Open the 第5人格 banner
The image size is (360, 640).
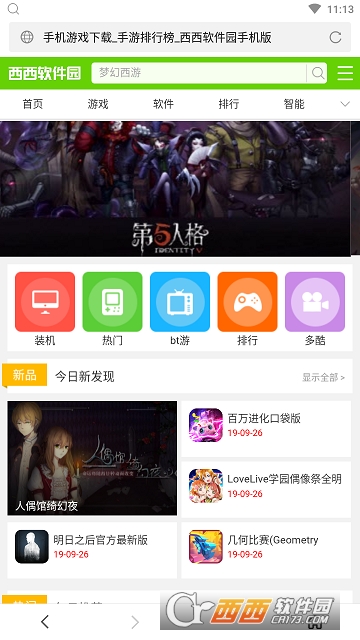pos(176,189)
